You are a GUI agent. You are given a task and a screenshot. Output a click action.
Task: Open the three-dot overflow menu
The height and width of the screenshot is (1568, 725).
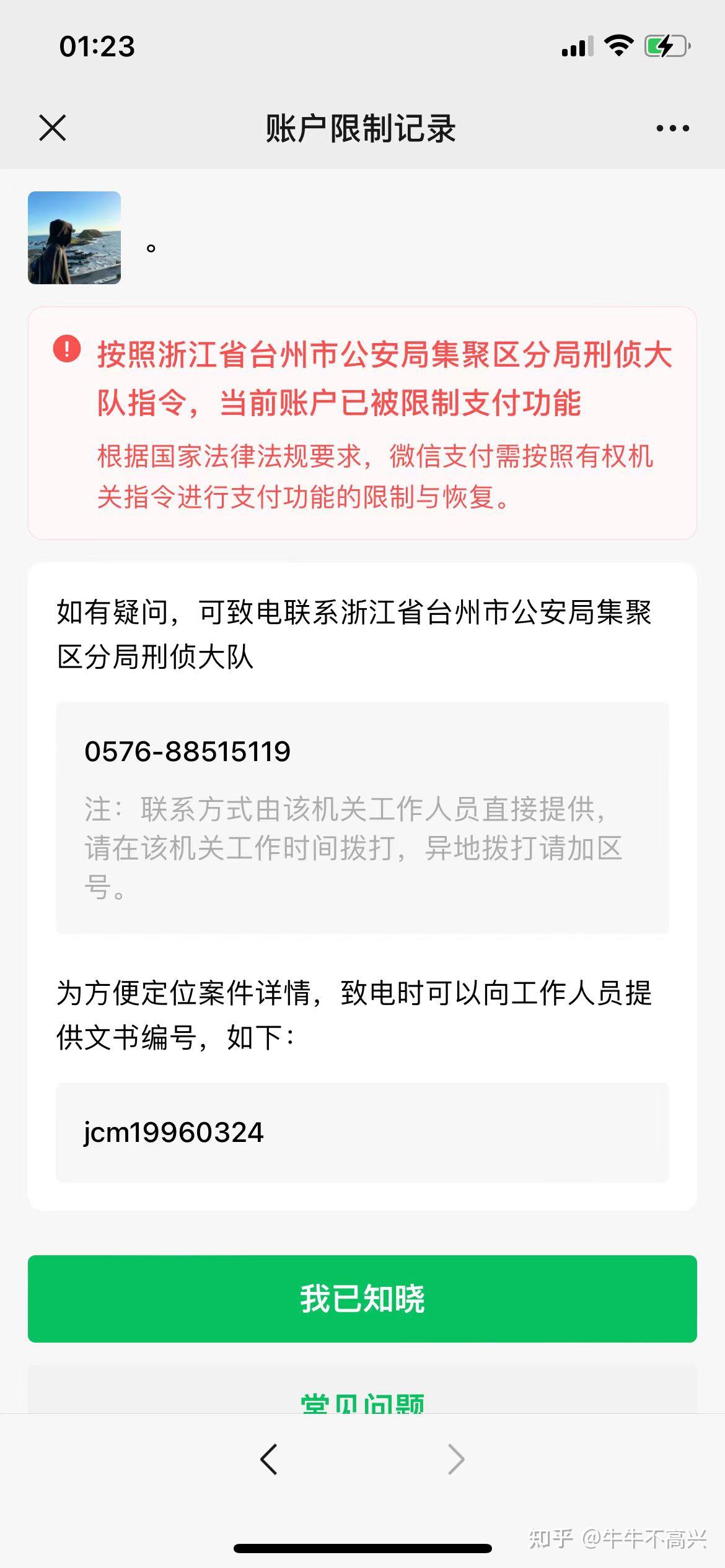click(672, 128)
